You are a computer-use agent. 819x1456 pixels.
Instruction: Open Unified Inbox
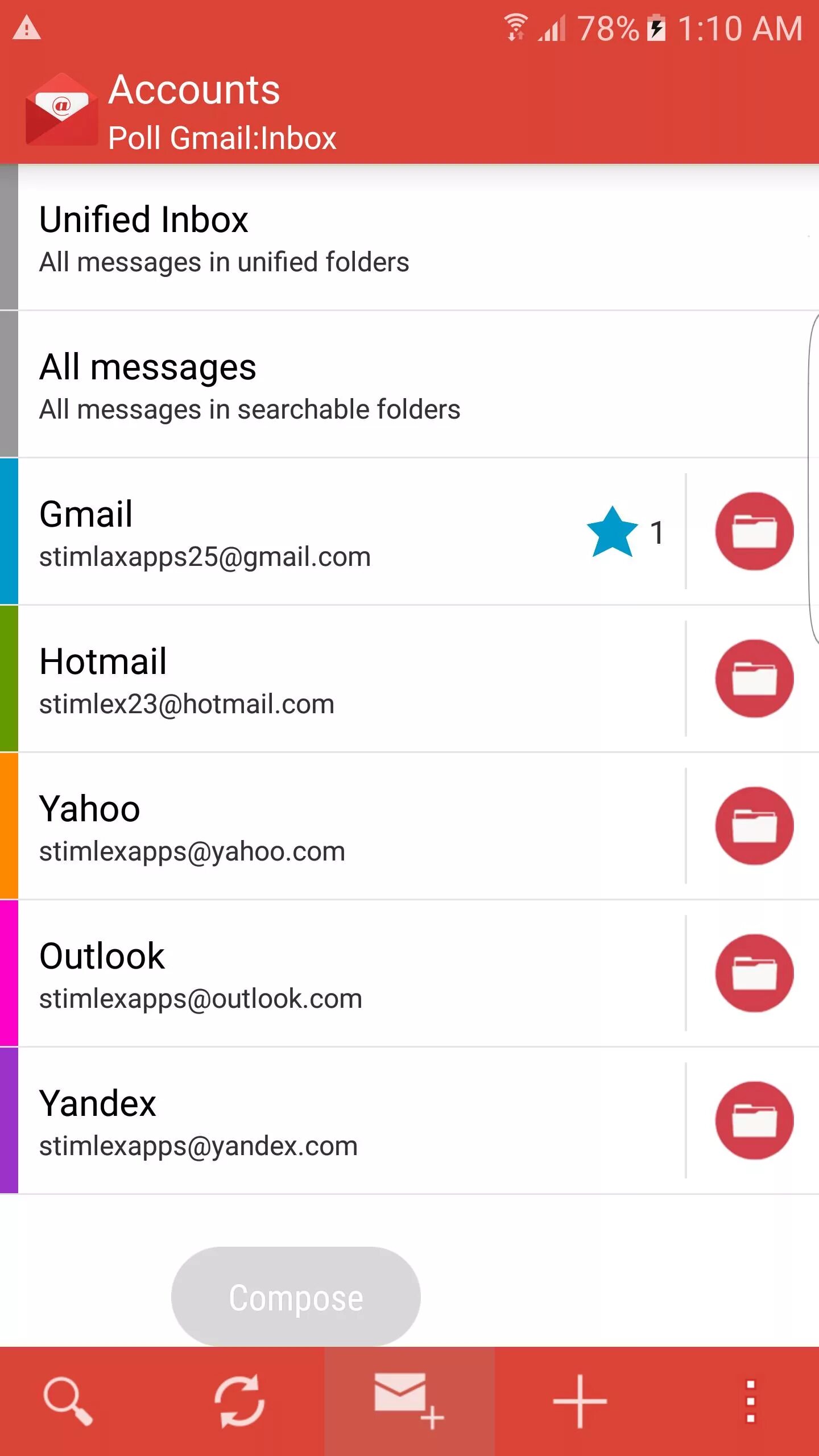398,238
